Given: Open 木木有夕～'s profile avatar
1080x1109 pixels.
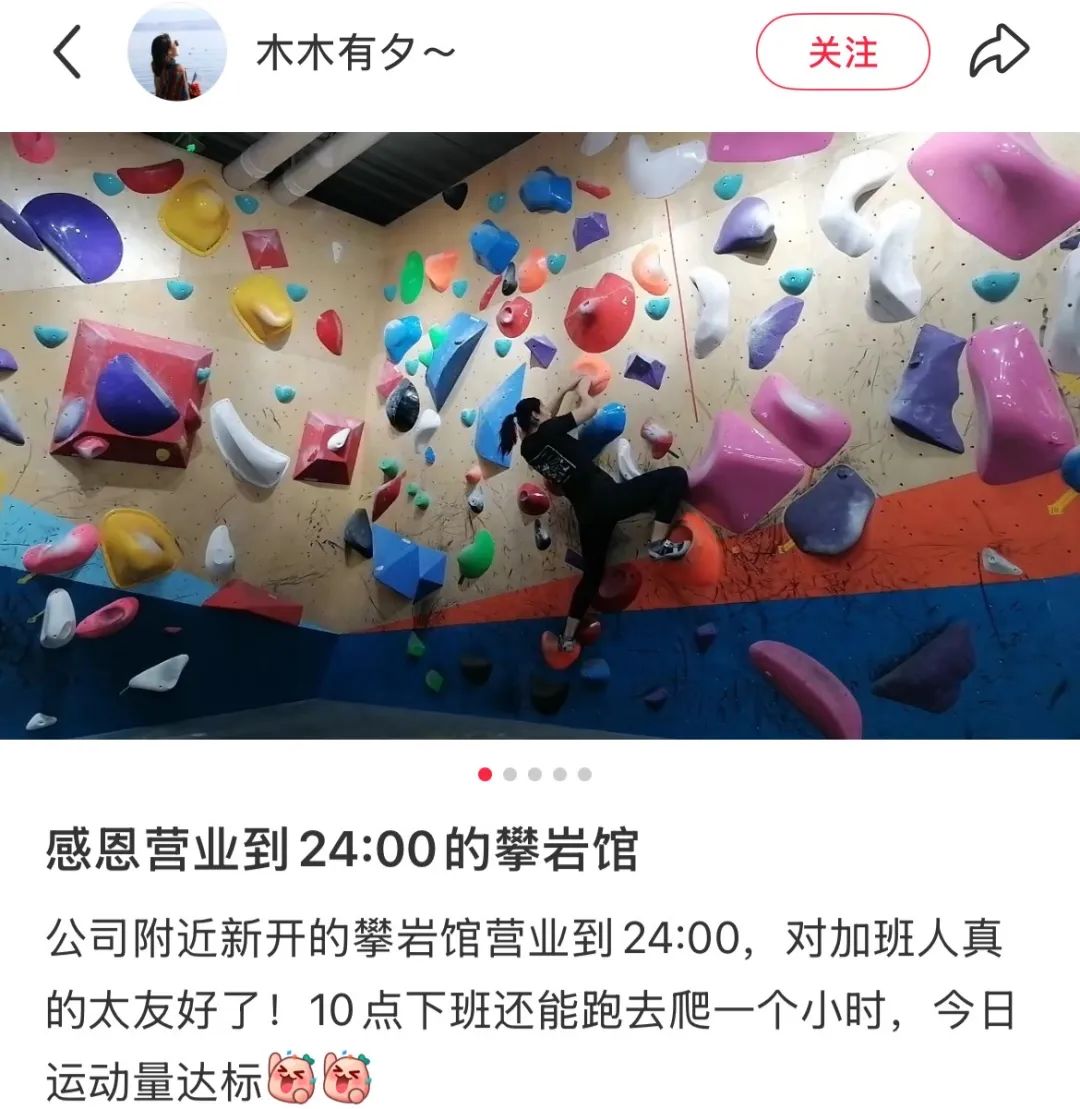Looking at the screenshot, I should pyautogui.click(x=178, y=53).
